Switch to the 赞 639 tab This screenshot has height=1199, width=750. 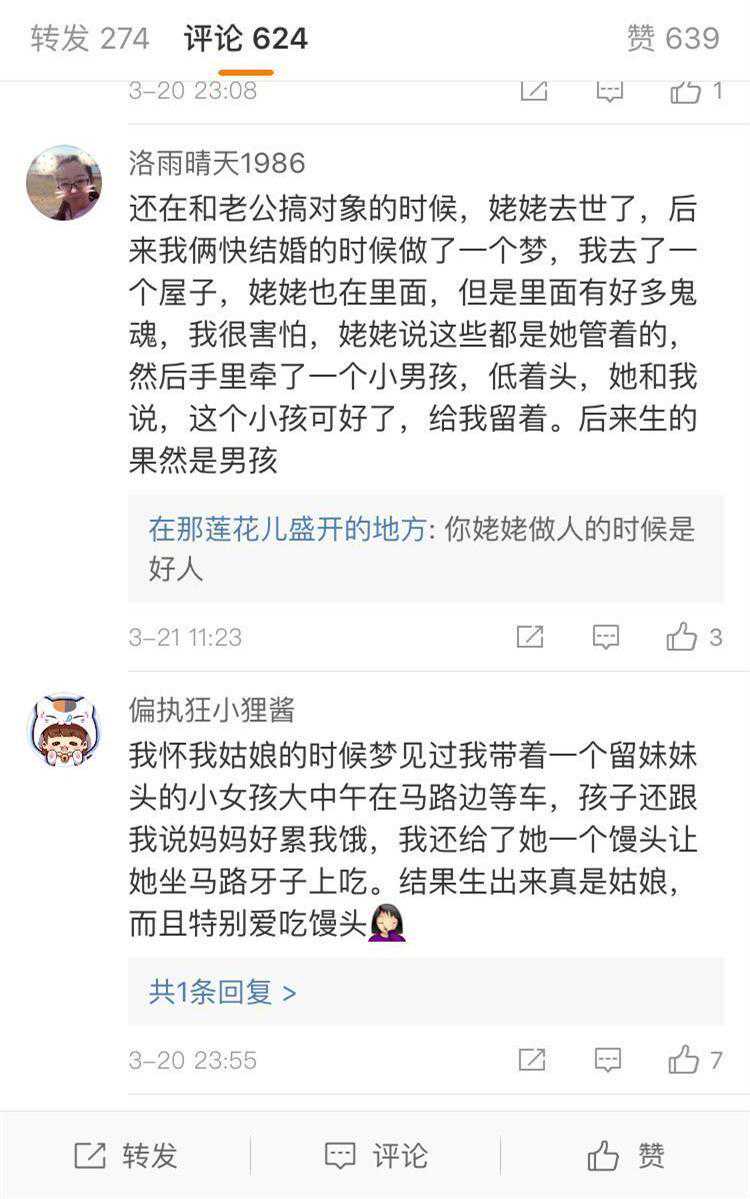click(x=672, y=38)
